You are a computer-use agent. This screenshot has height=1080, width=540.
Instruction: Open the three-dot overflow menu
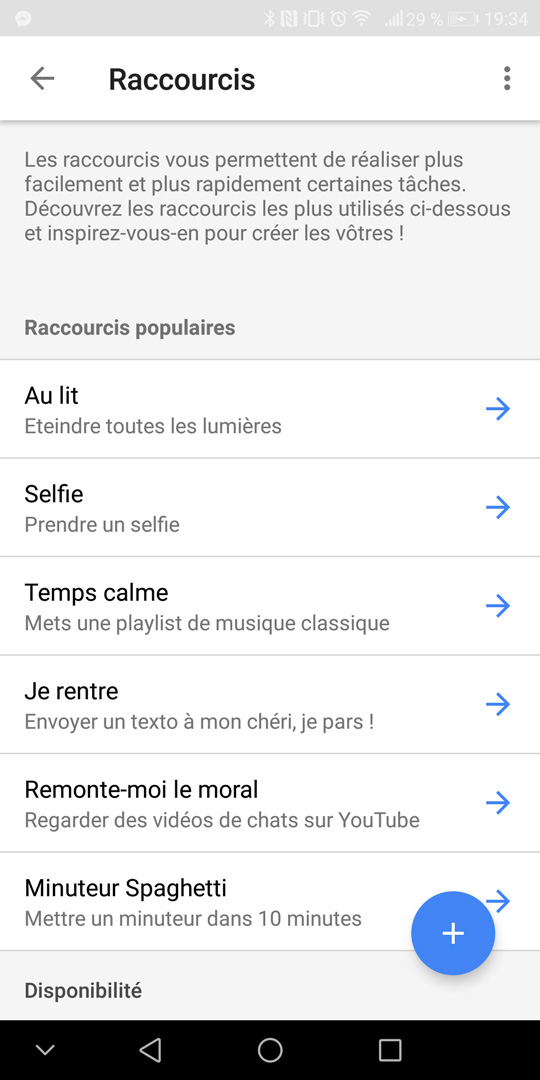coord(507,79)
